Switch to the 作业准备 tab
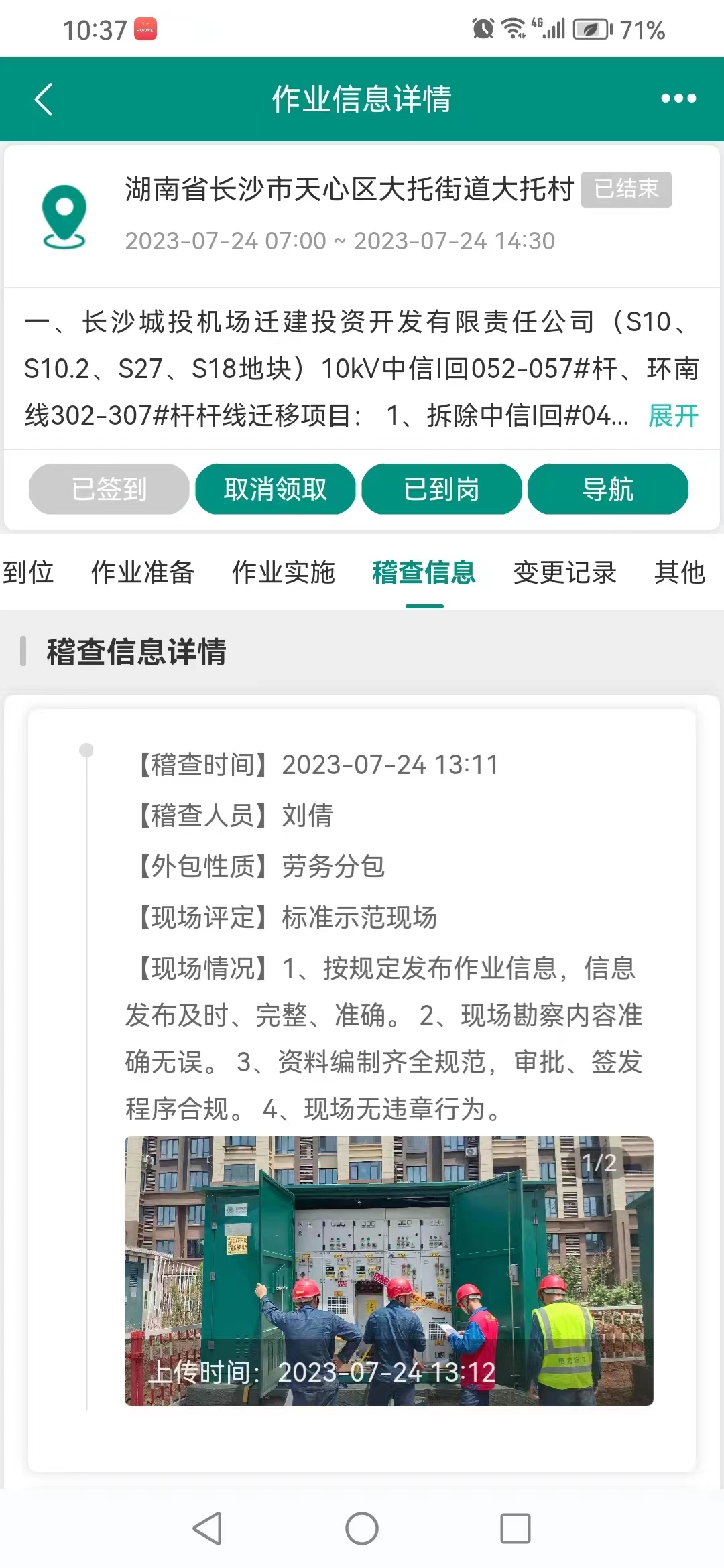724x1568 pixels. [x=143, y=572]
